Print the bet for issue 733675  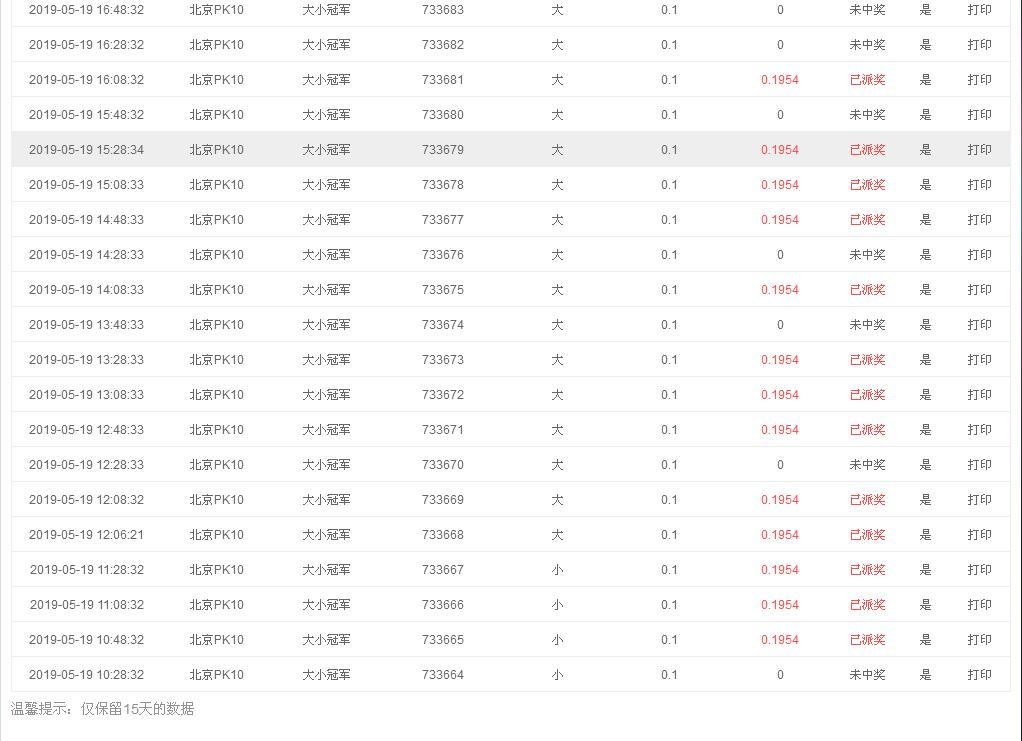(x=979, y=289)
